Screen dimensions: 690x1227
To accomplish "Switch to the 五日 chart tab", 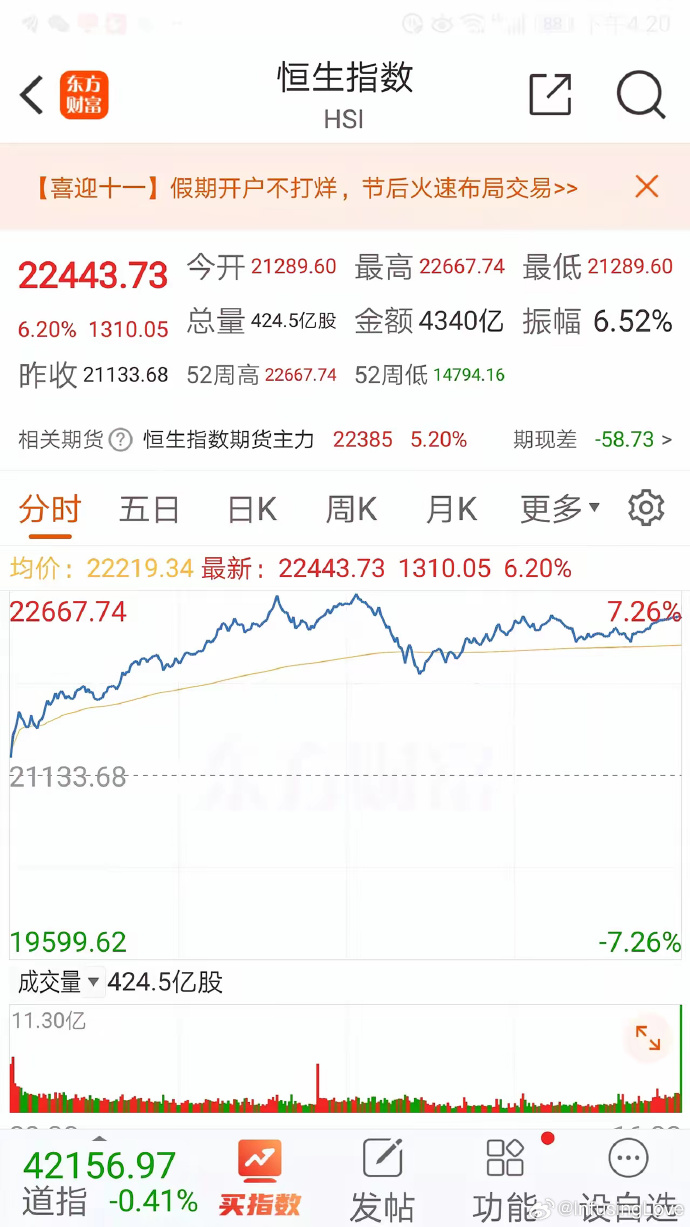I will [x=149, y=509].
